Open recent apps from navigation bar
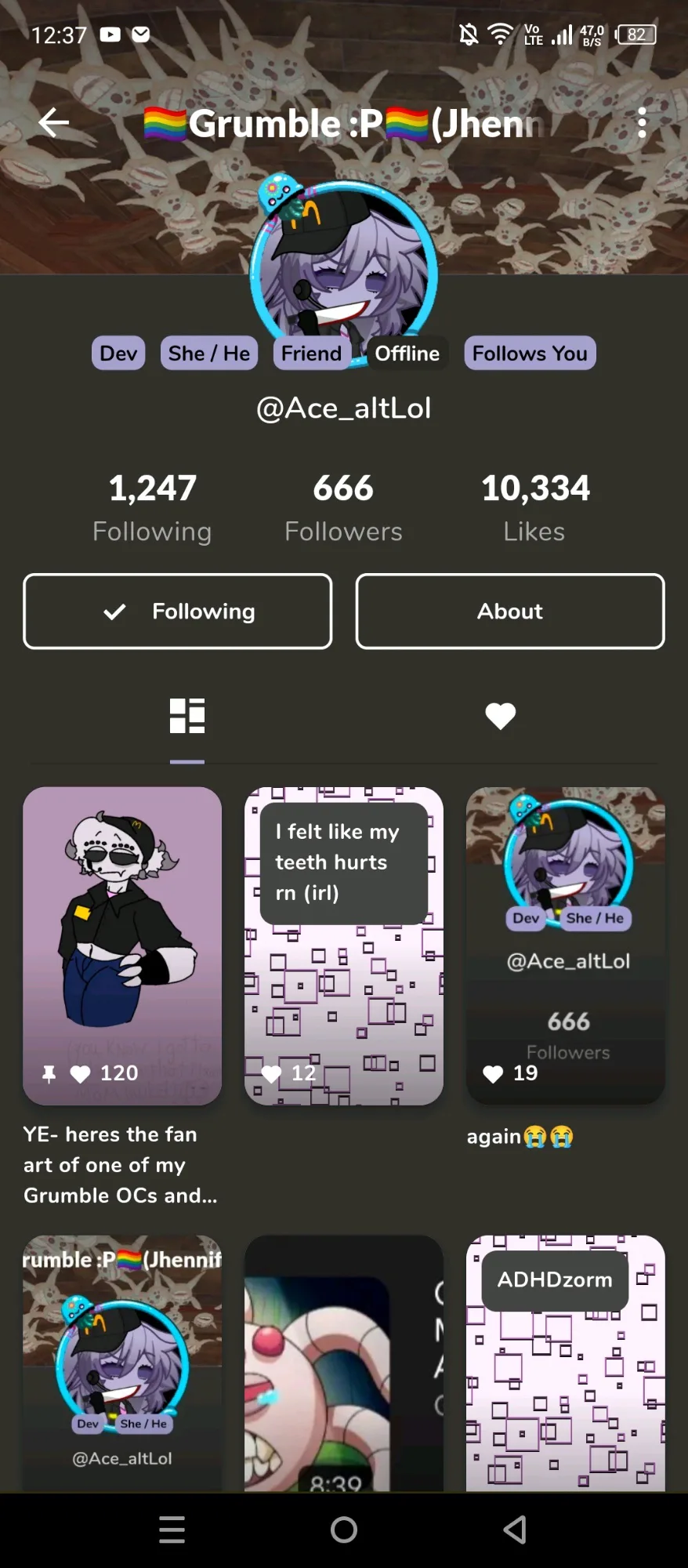The width and height of the screenshot is (688, 1568). click(x=172, y=1530)
